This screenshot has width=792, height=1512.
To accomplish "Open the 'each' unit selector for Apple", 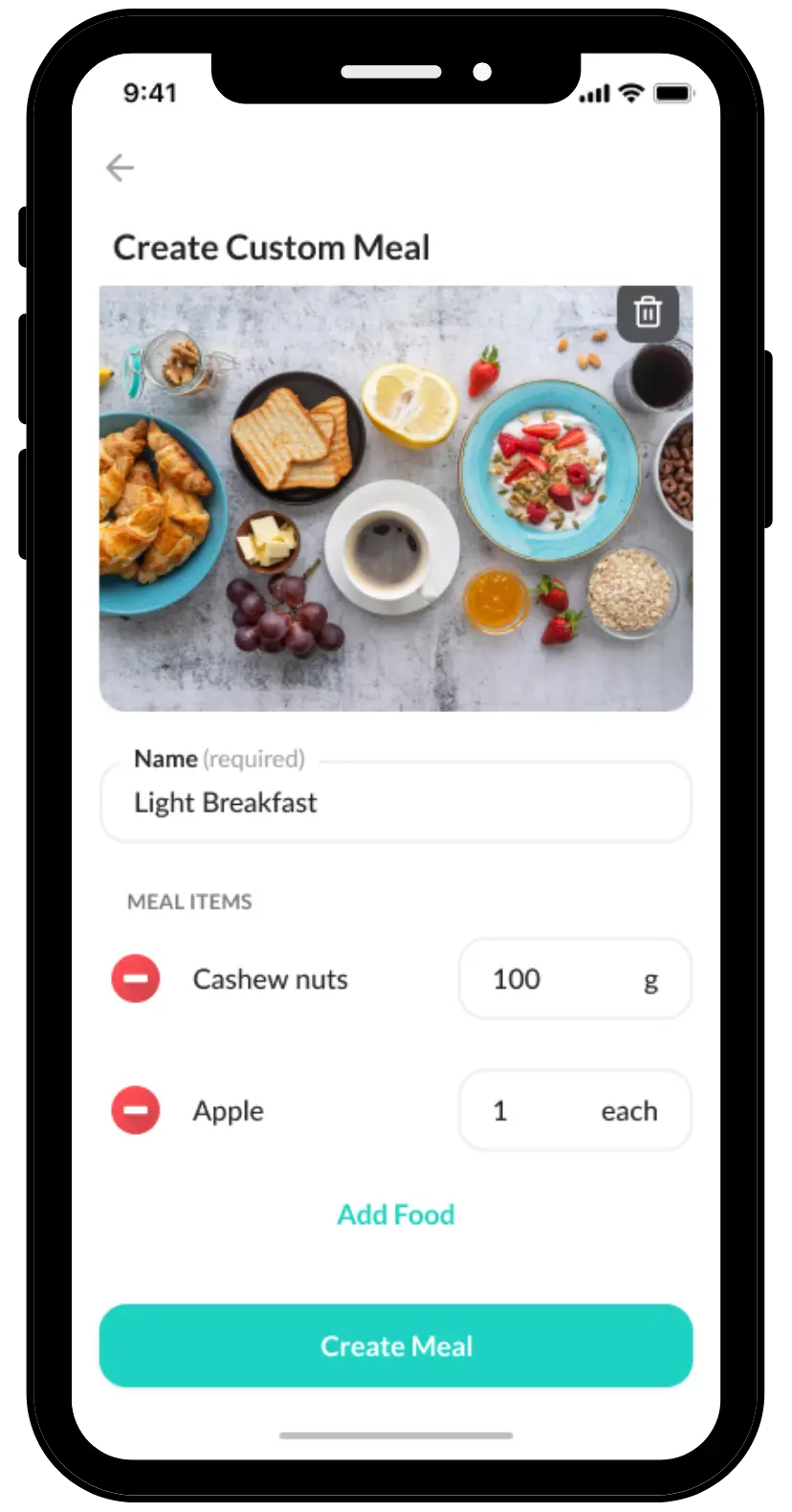I will tap(629, 1110).
